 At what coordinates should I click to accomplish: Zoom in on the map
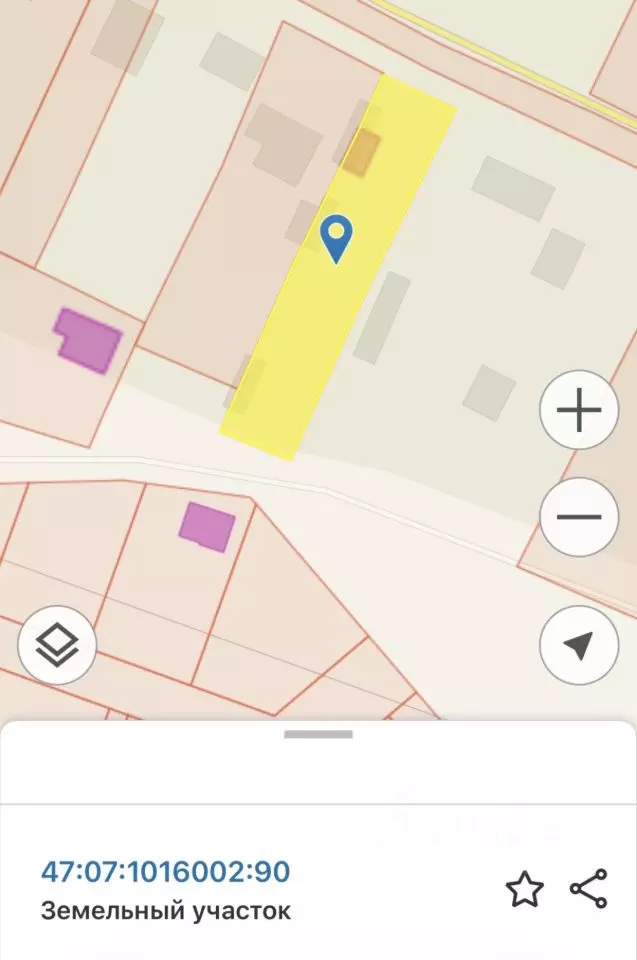point(579,409)
